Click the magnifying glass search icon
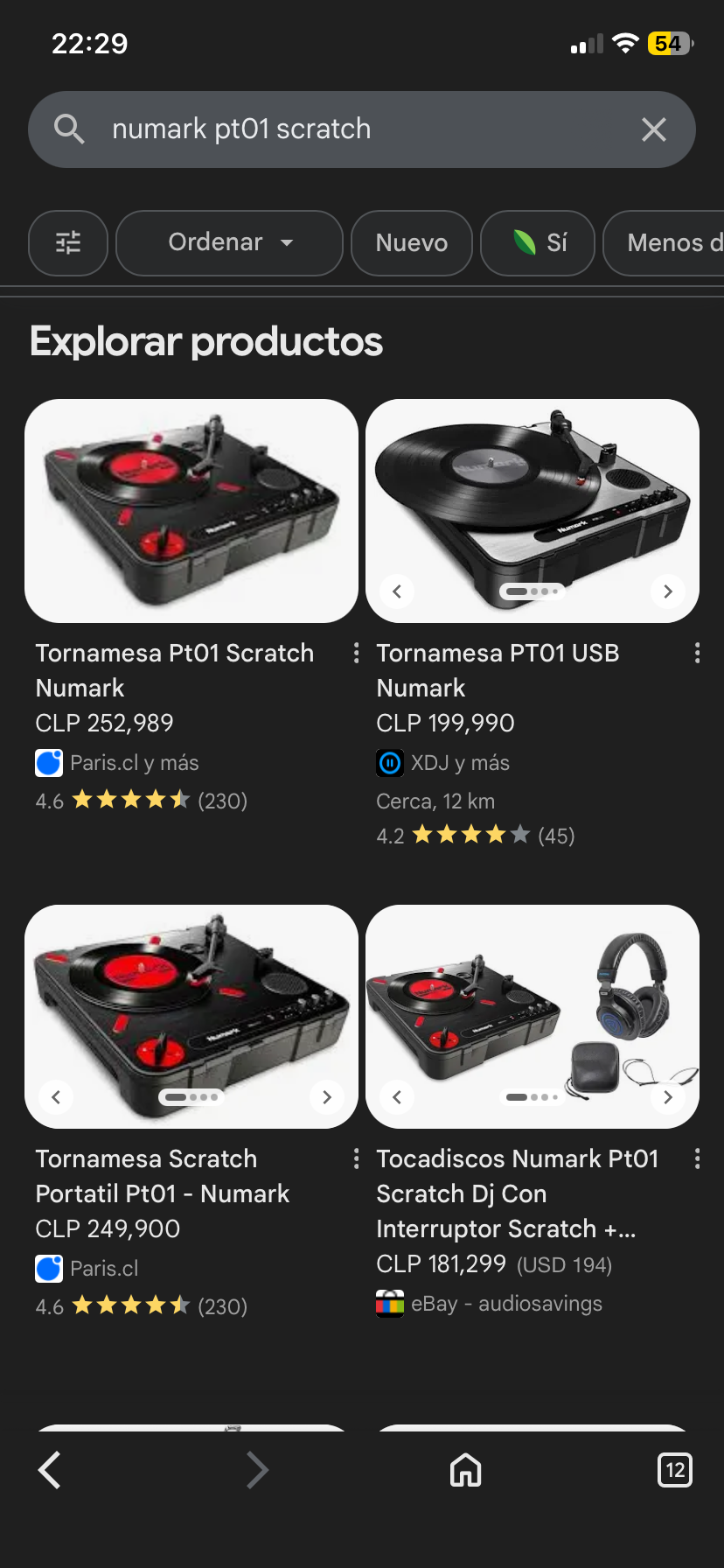 click(x=69, y=129)
